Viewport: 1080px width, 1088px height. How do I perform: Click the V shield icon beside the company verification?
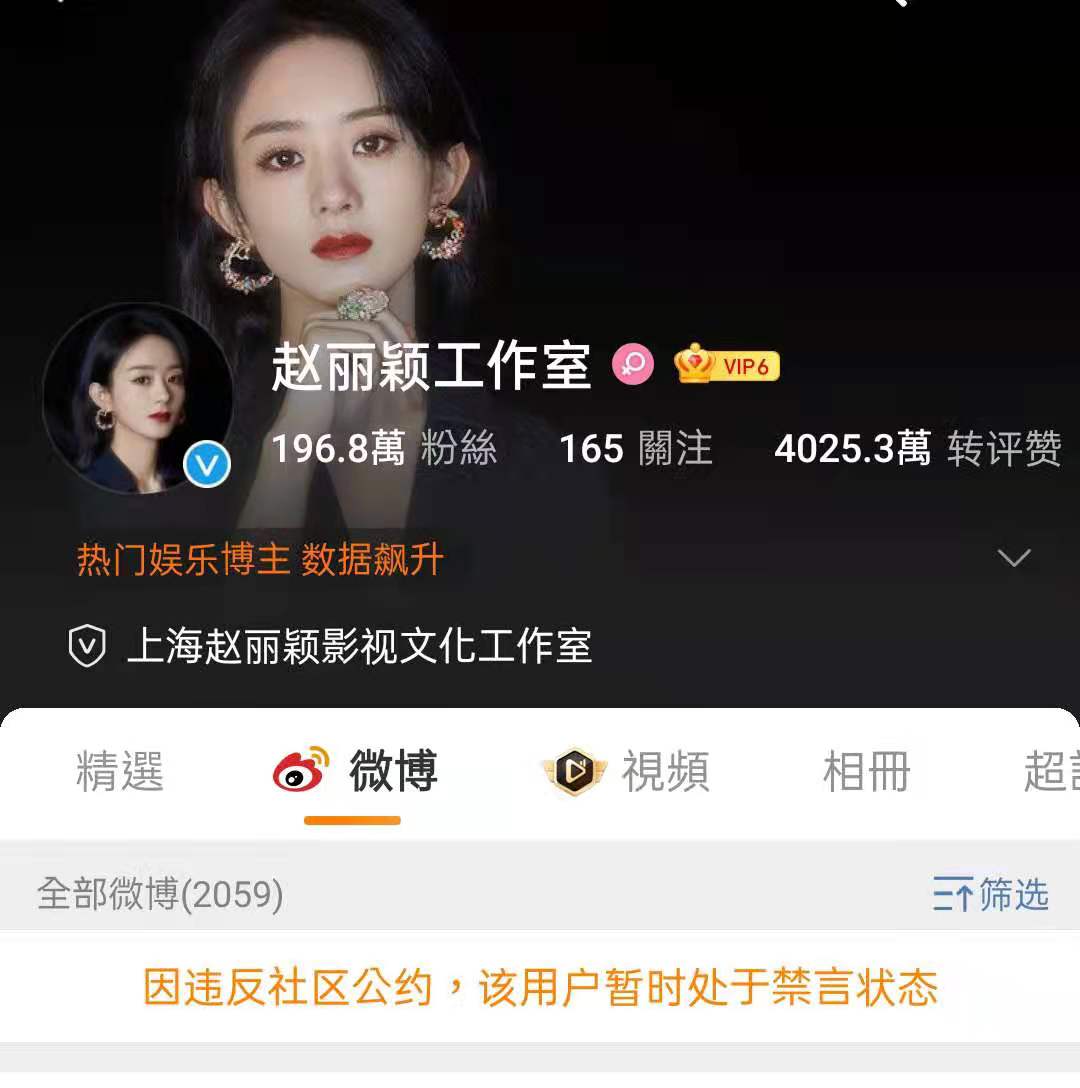87,647
